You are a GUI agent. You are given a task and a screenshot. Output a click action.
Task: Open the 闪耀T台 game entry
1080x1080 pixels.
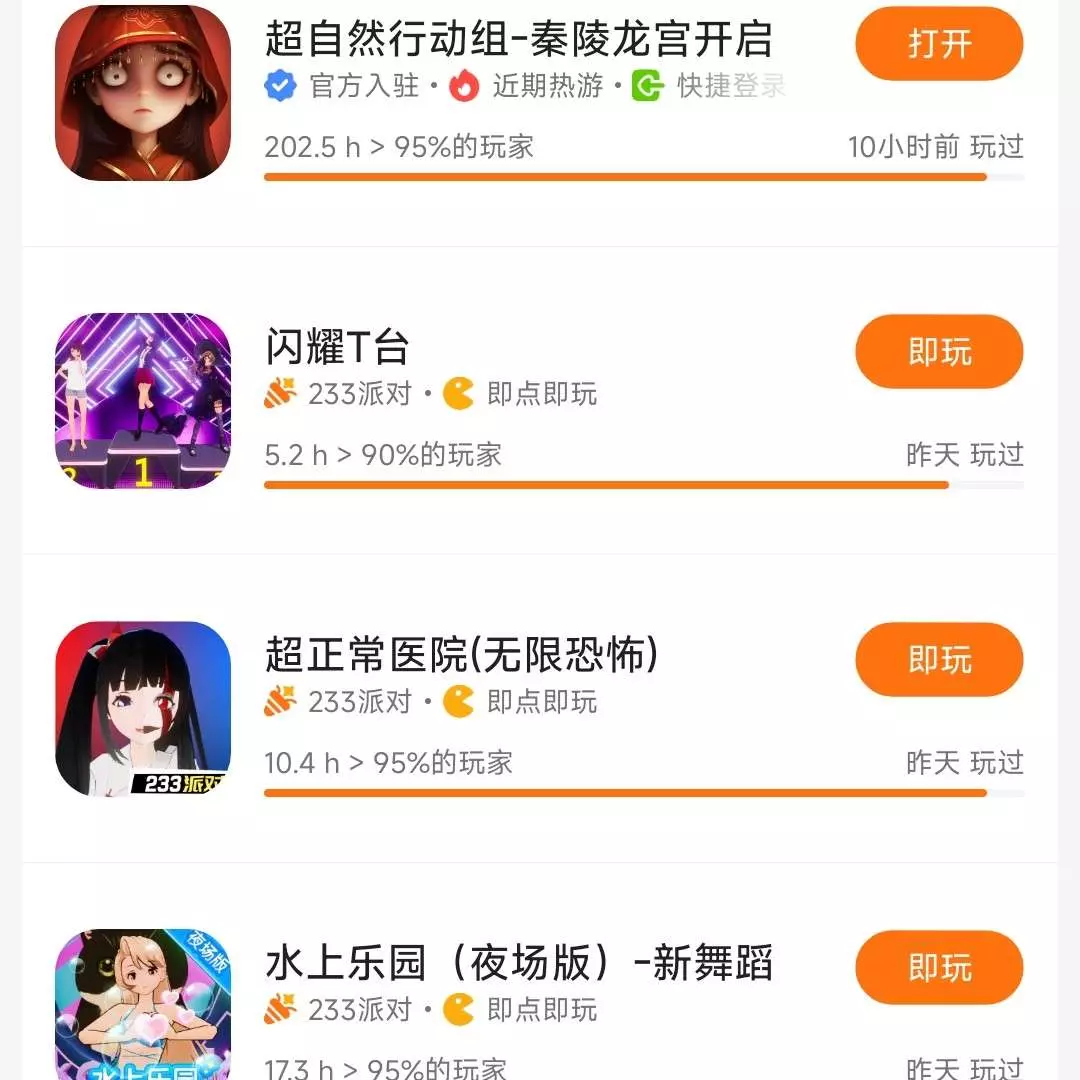tap(338, 348)
